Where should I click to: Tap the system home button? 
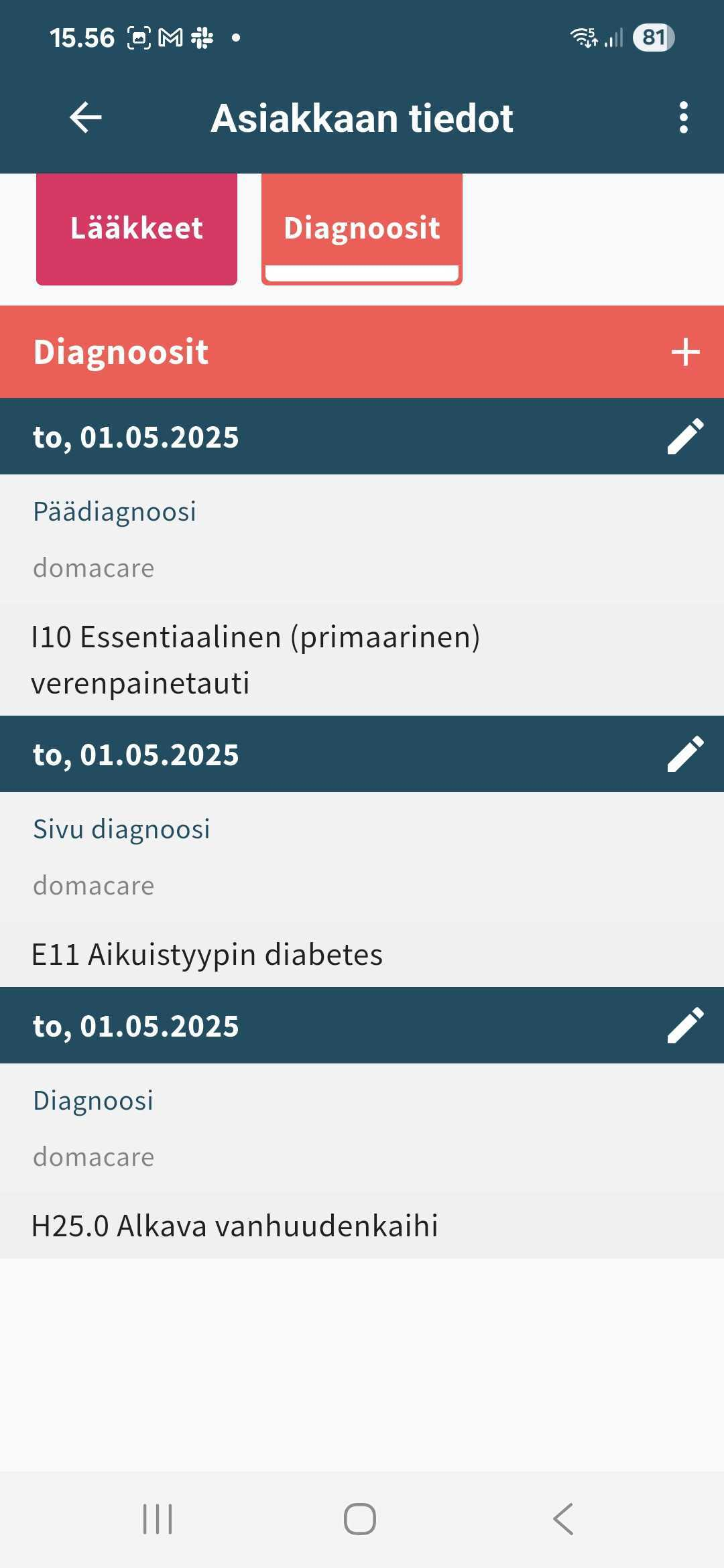pos(360,1518)
